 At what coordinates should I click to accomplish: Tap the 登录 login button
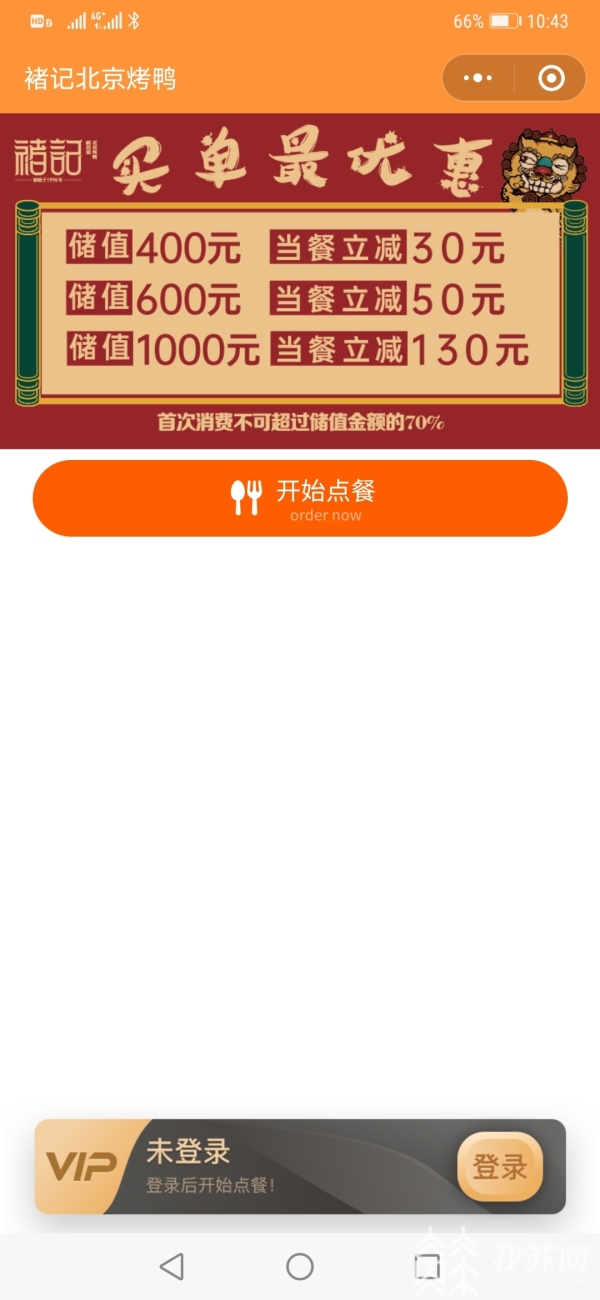pos(499,1166)
